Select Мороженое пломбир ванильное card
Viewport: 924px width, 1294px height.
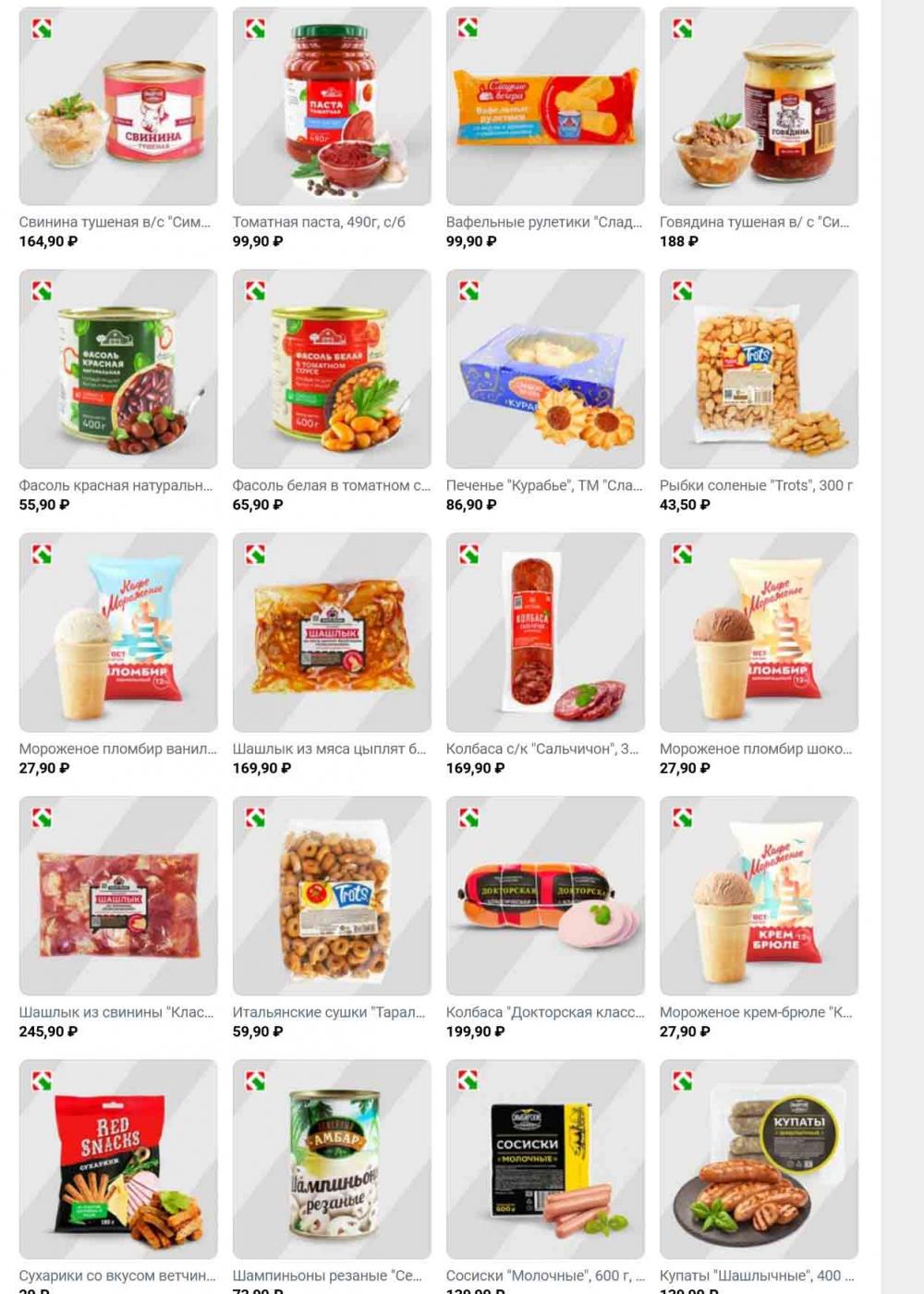coord(118,632)
